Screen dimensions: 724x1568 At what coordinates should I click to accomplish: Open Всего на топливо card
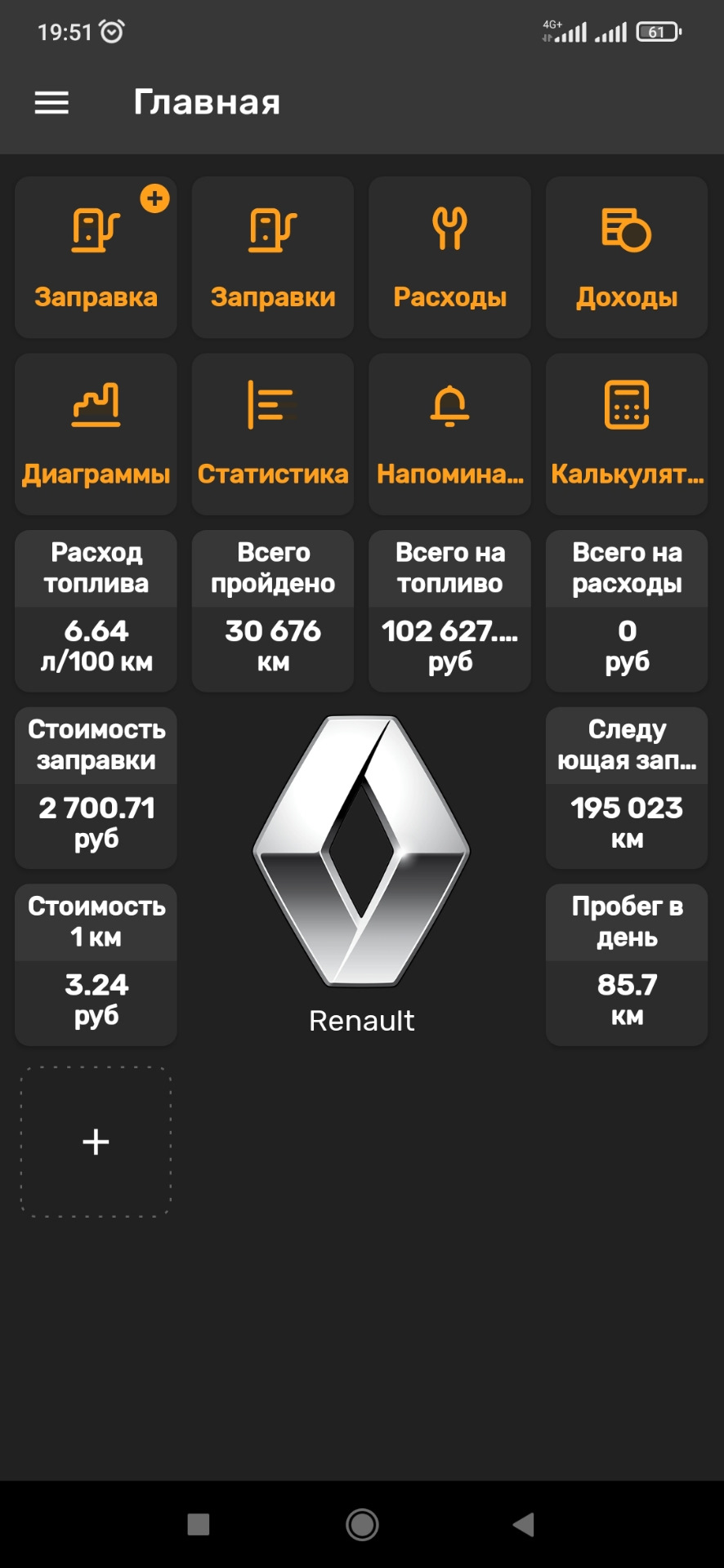tap(450, 611)
